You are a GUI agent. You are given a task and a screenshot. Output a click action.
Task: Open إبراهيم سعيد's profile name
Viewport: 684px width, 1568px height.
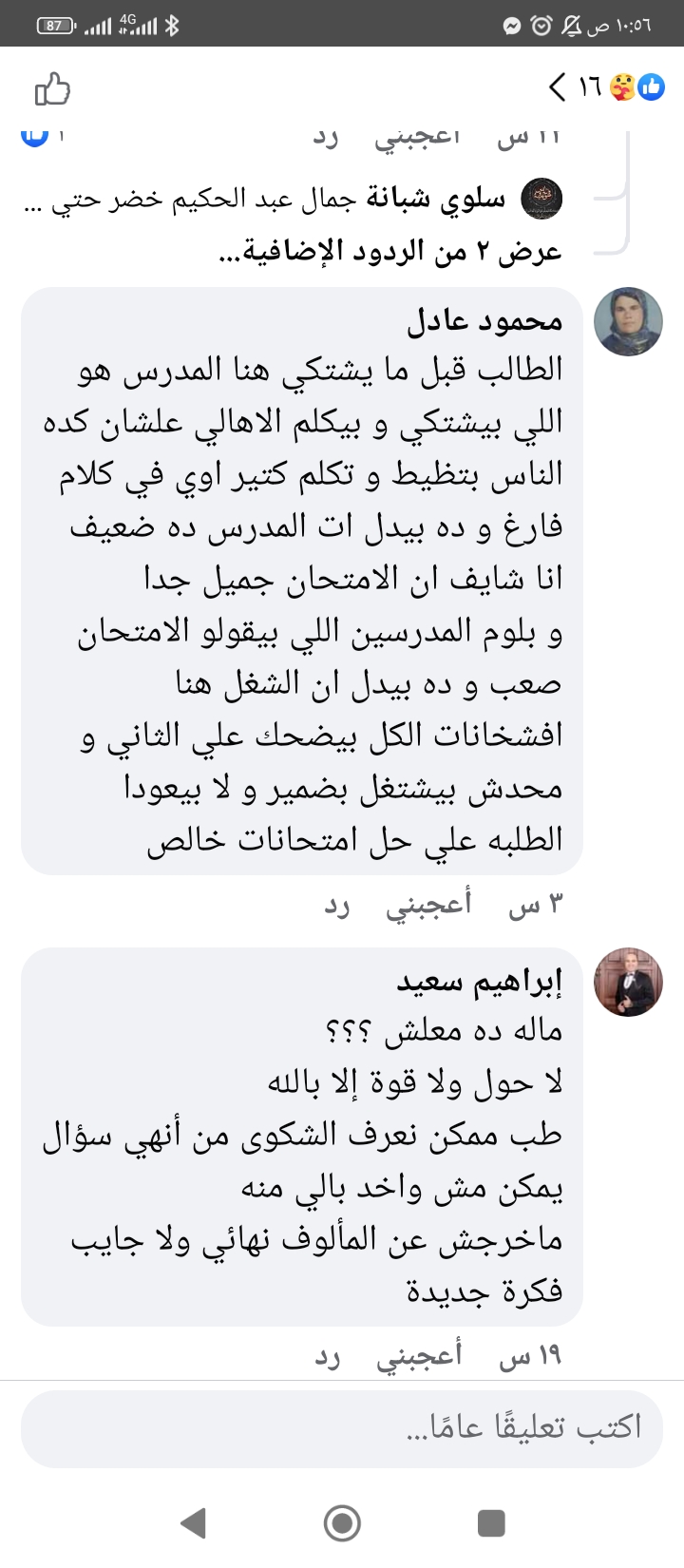click(x=479, y=982)
